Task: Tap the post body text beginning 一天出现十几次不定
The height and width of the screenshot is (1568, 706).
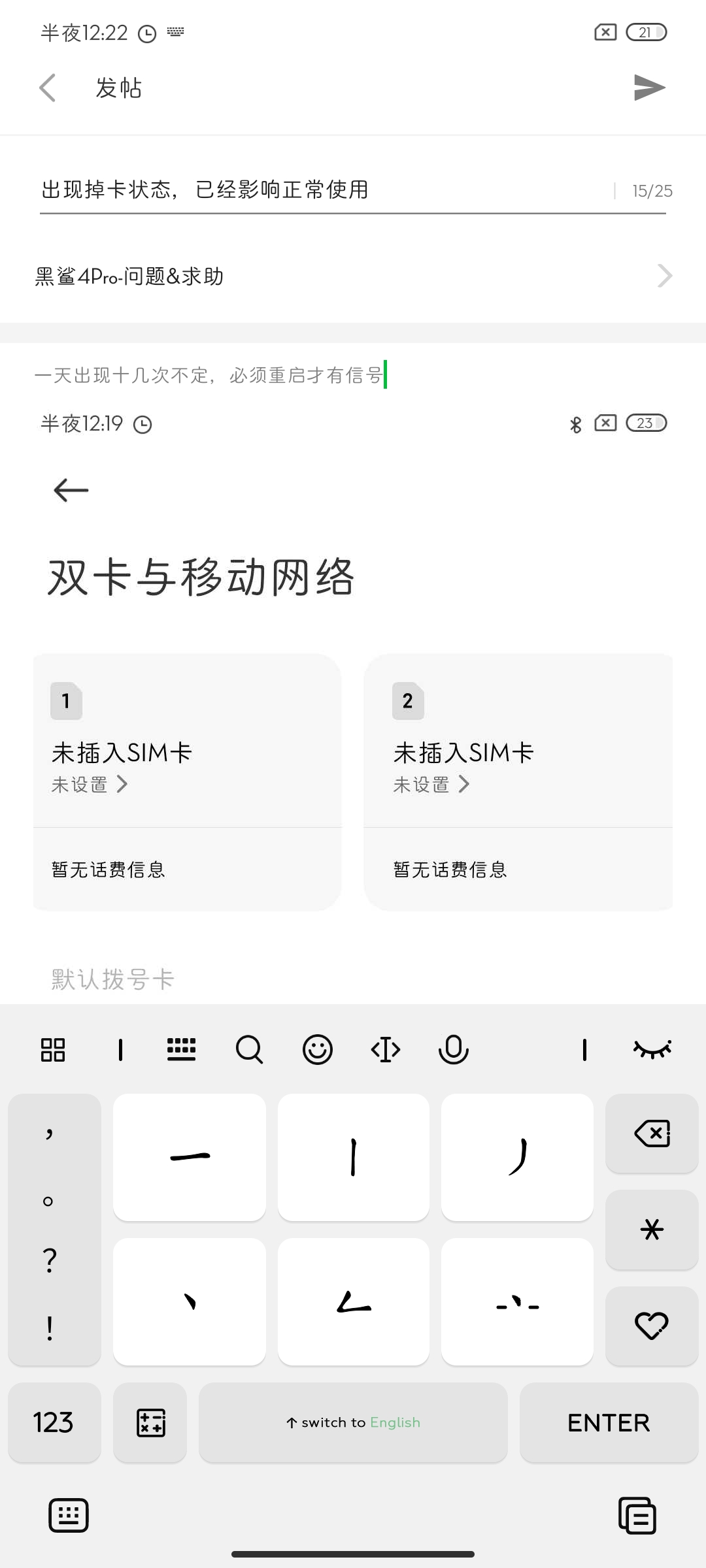Action: (209, 375)
